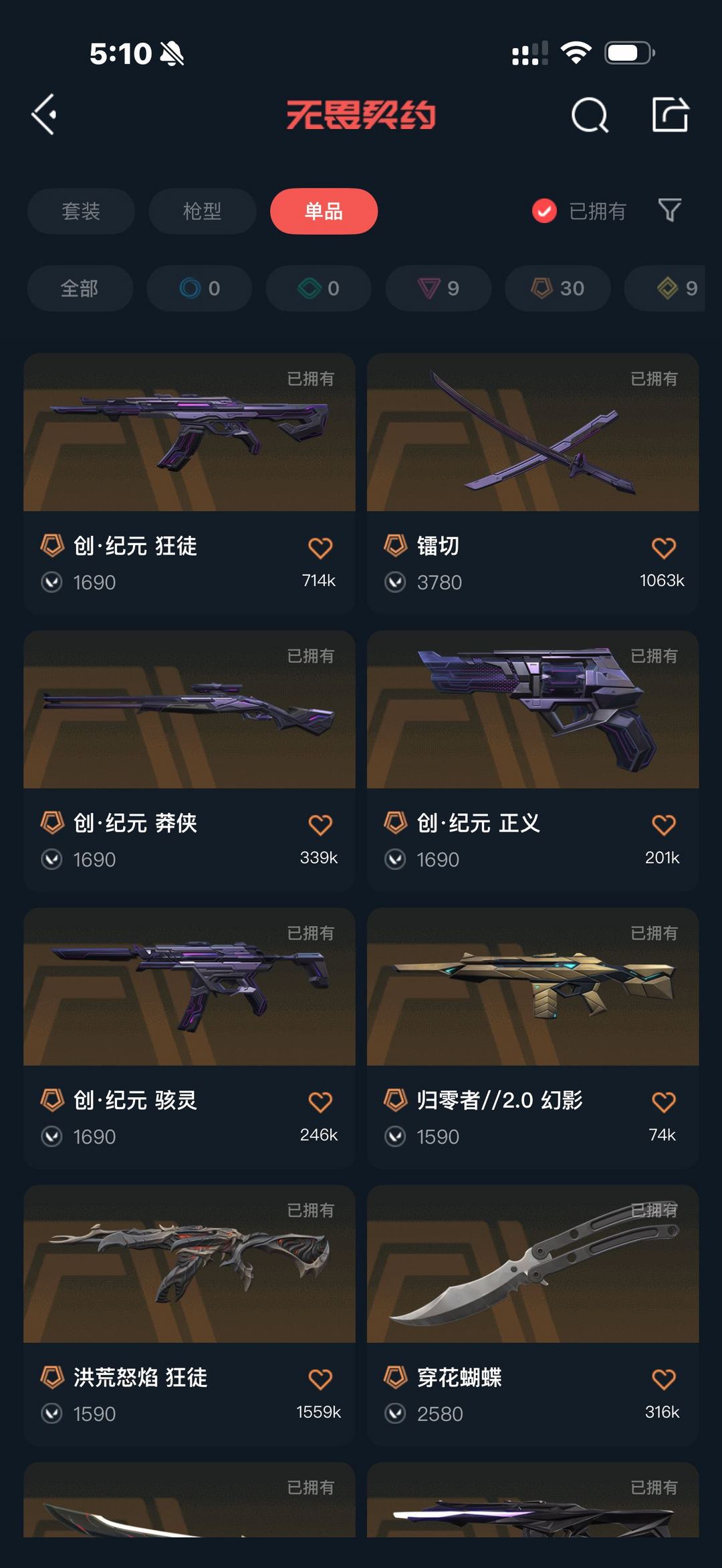Select the 套装 tab

(80, 211)
